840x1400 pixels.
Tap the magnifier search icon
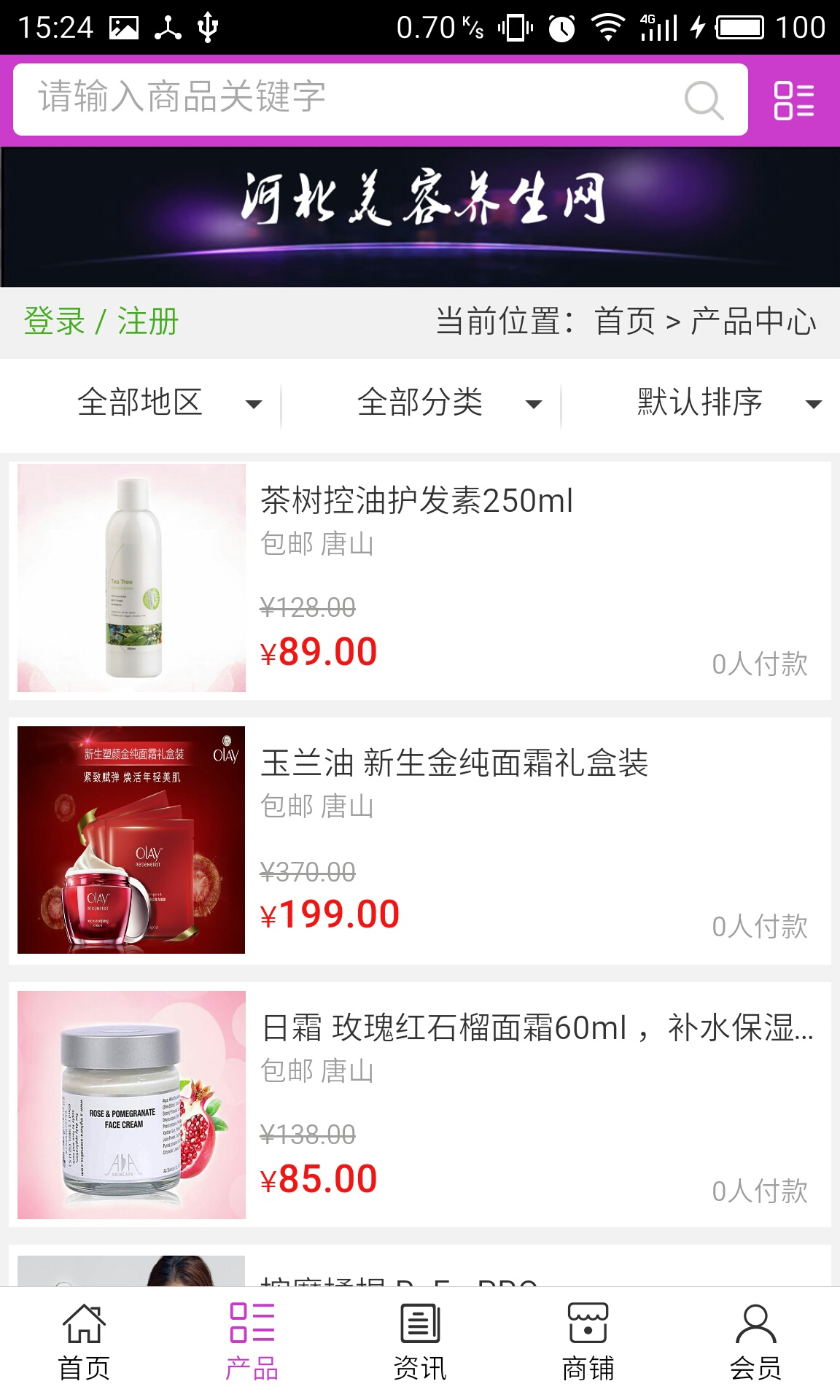[x=704, y=100]
